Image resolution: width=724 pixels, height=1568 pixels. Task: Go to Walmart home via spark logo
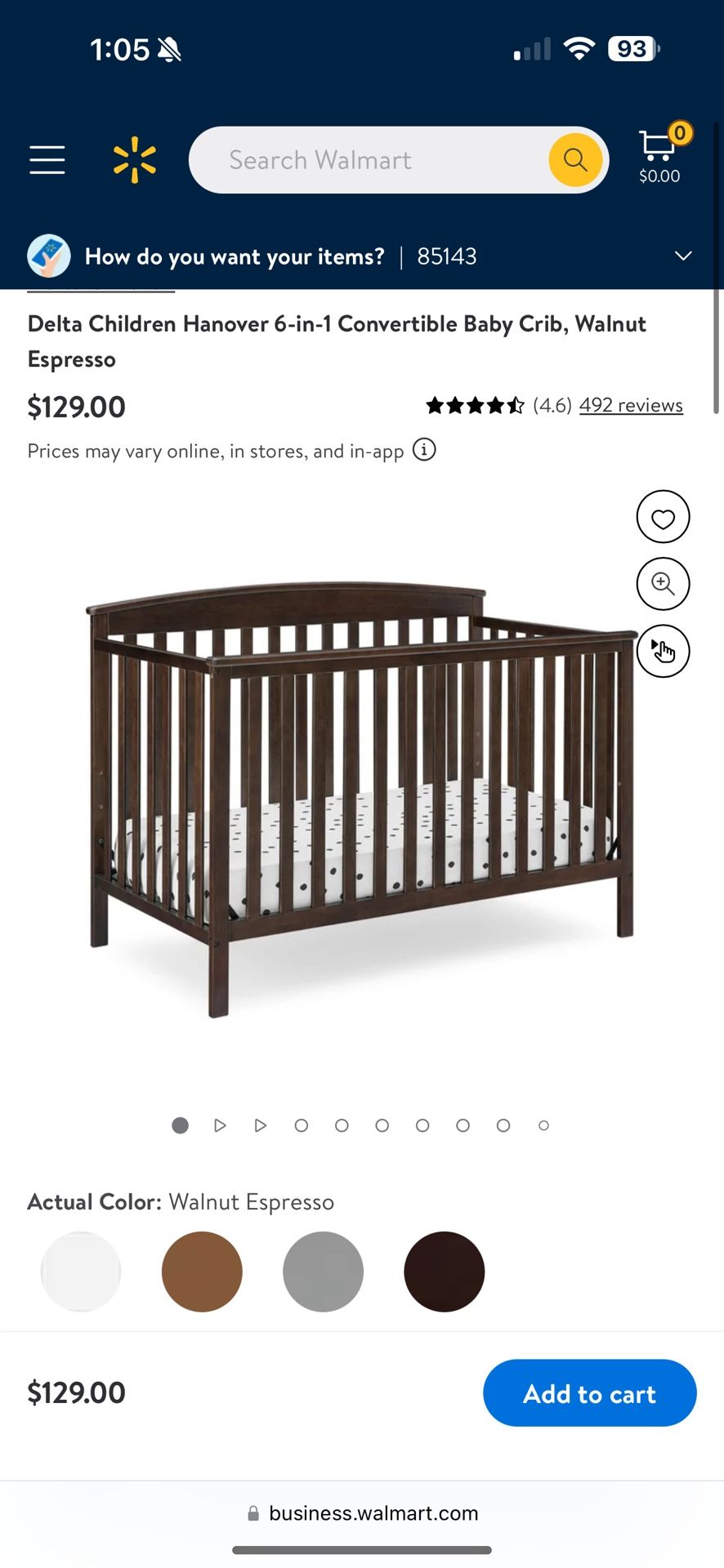(x=135, y=160)
